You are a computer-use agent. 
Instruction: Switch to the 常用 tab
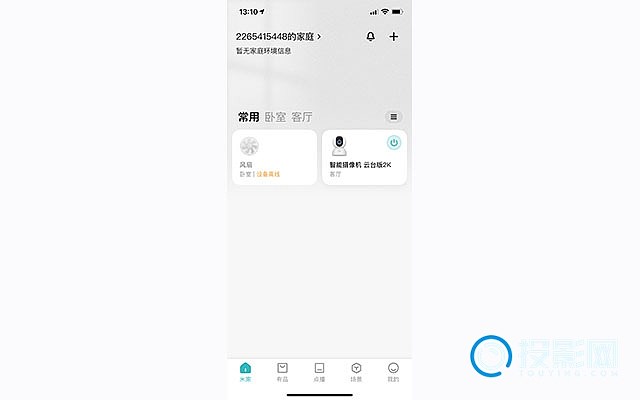tap(248, 117)
